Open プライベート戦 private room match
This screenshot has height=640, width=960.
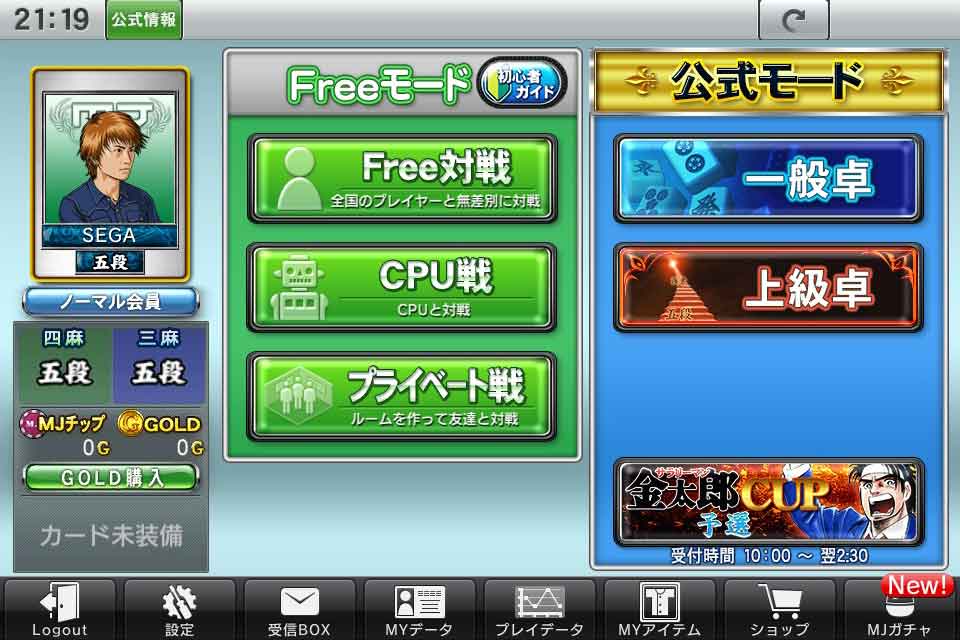[x=401, y=396]
